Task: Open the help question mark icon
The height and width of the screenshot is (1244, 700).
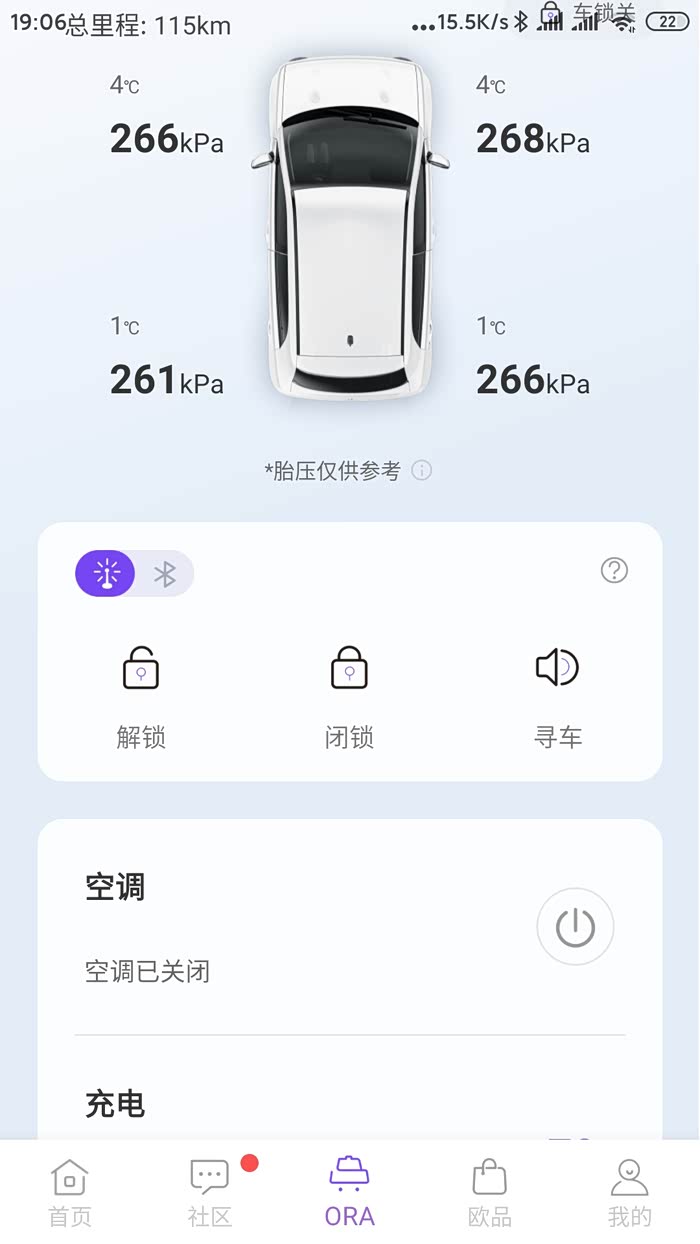Action: (x=614, y=570)
